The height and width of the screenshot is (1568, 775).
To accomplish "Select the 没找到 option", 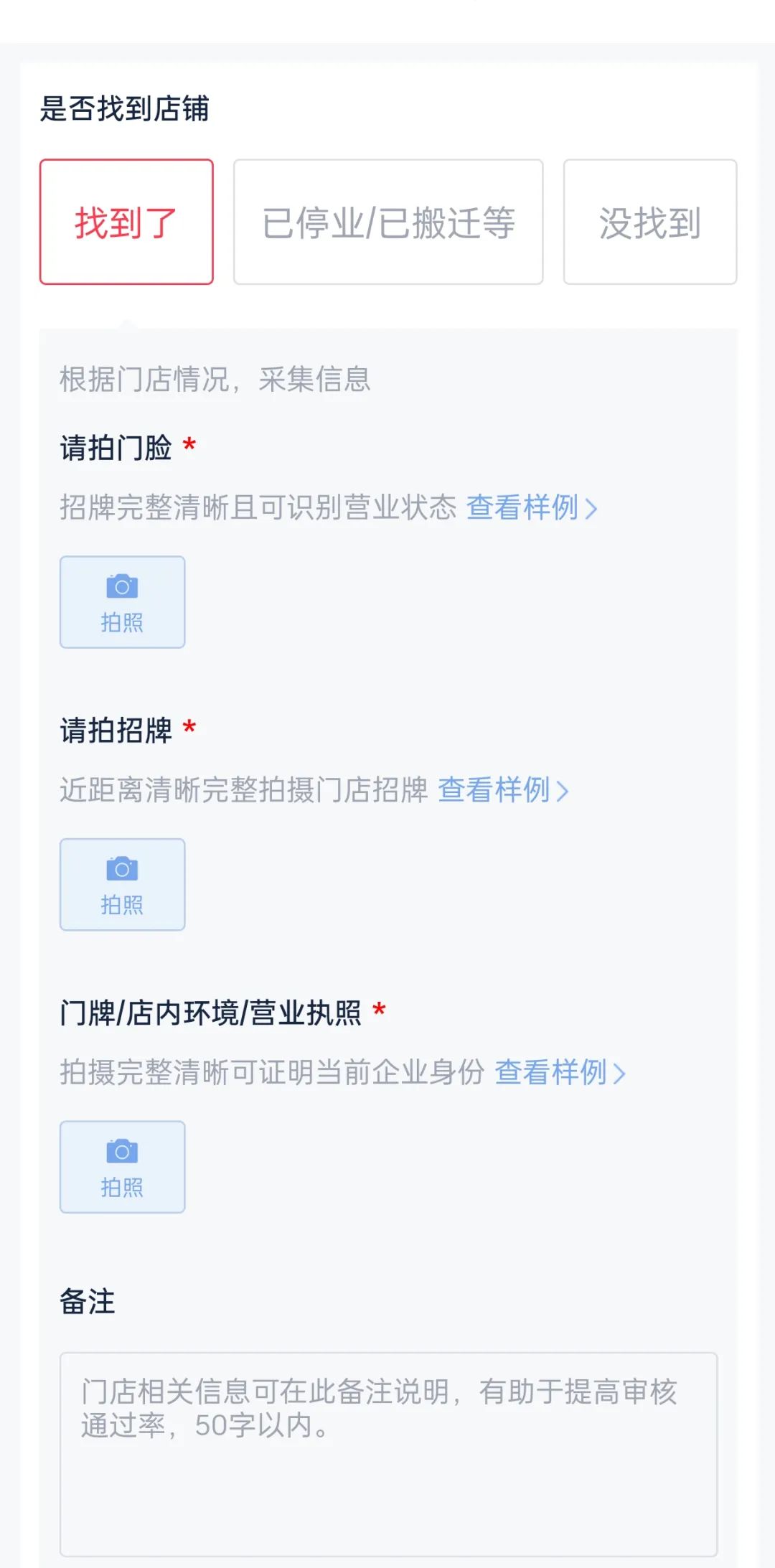I will [x=649, y=222].
